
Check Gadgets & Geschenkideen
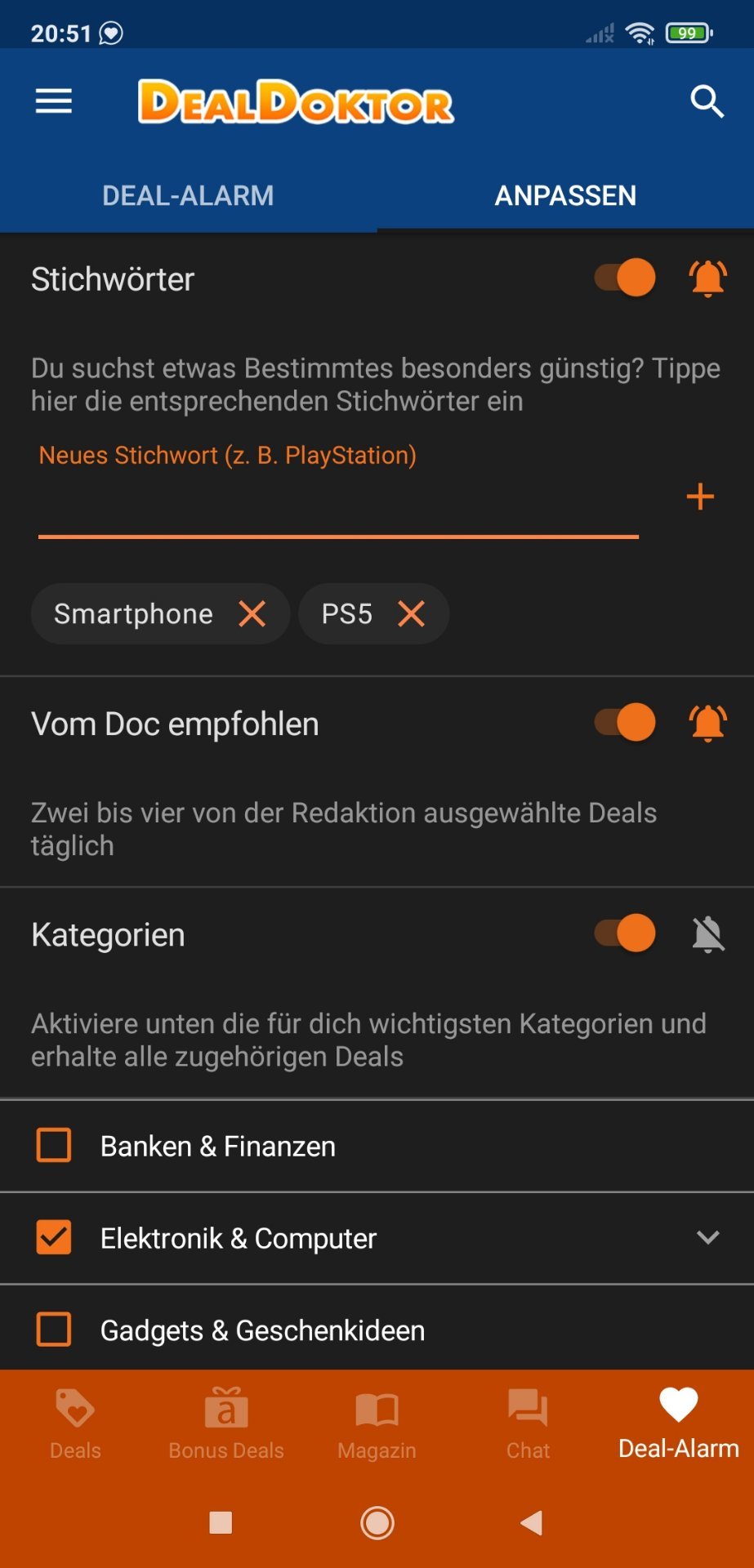pyautogui.click(x=54, y=1330)
